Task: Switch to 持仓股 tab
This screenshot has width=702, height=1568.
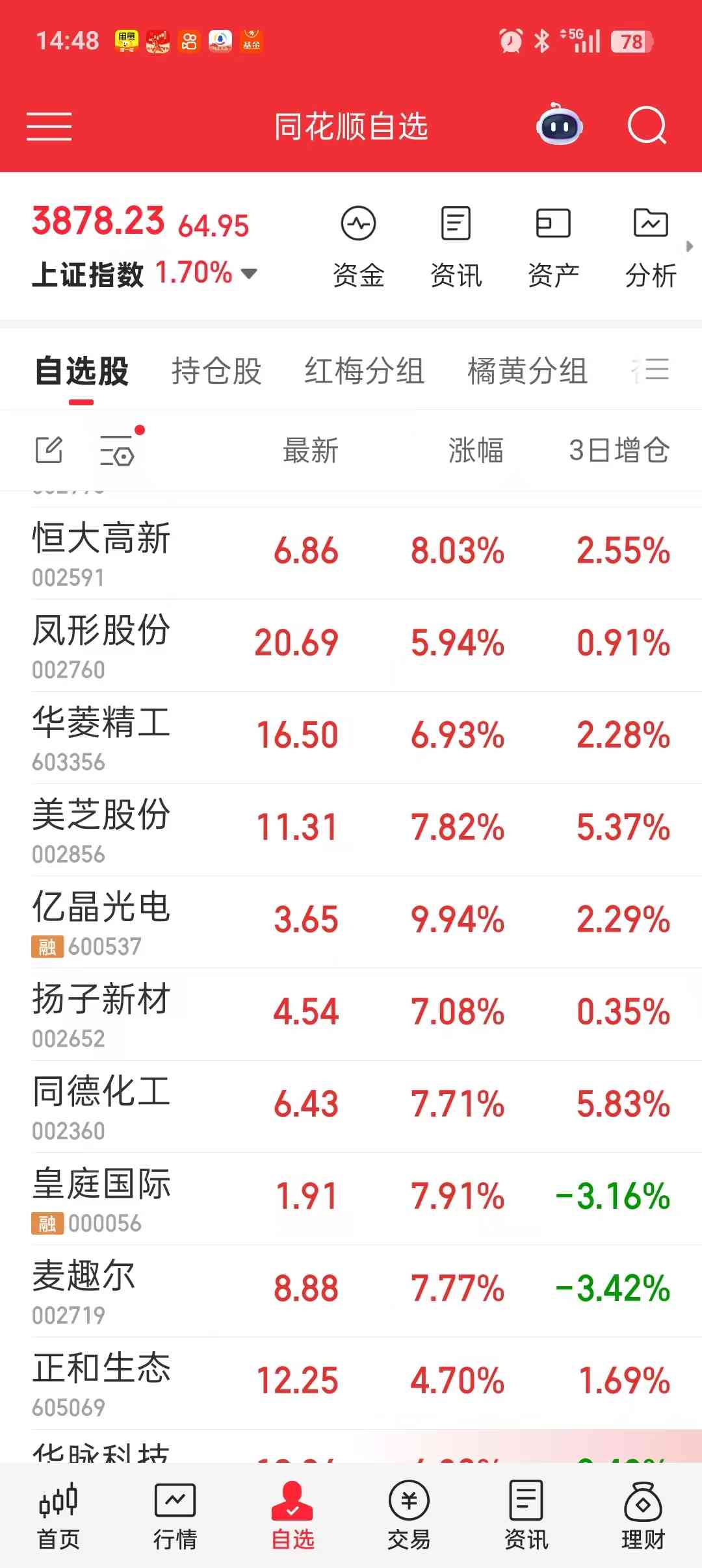Action: point(216,372)
